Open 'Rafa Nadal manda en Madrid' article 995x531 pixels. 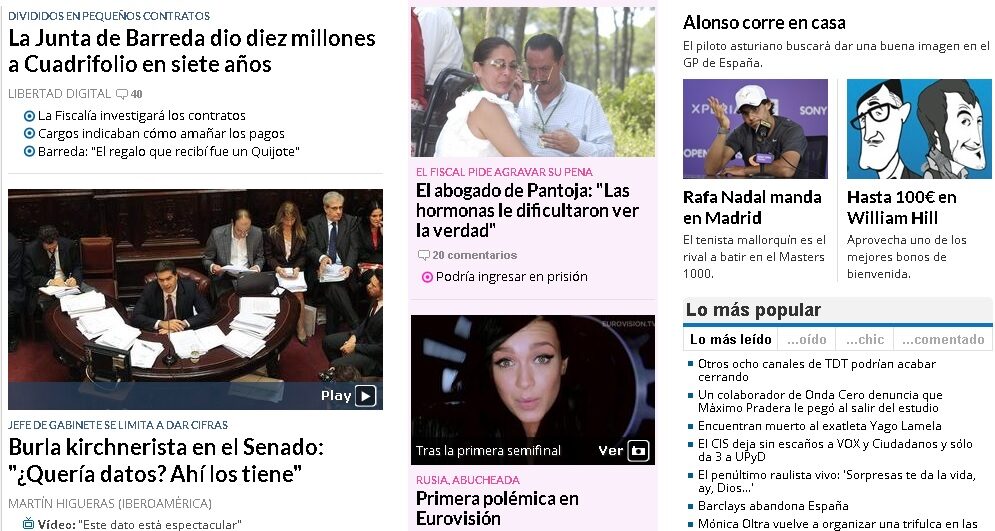pyautogui.click(x=752, y=207)
